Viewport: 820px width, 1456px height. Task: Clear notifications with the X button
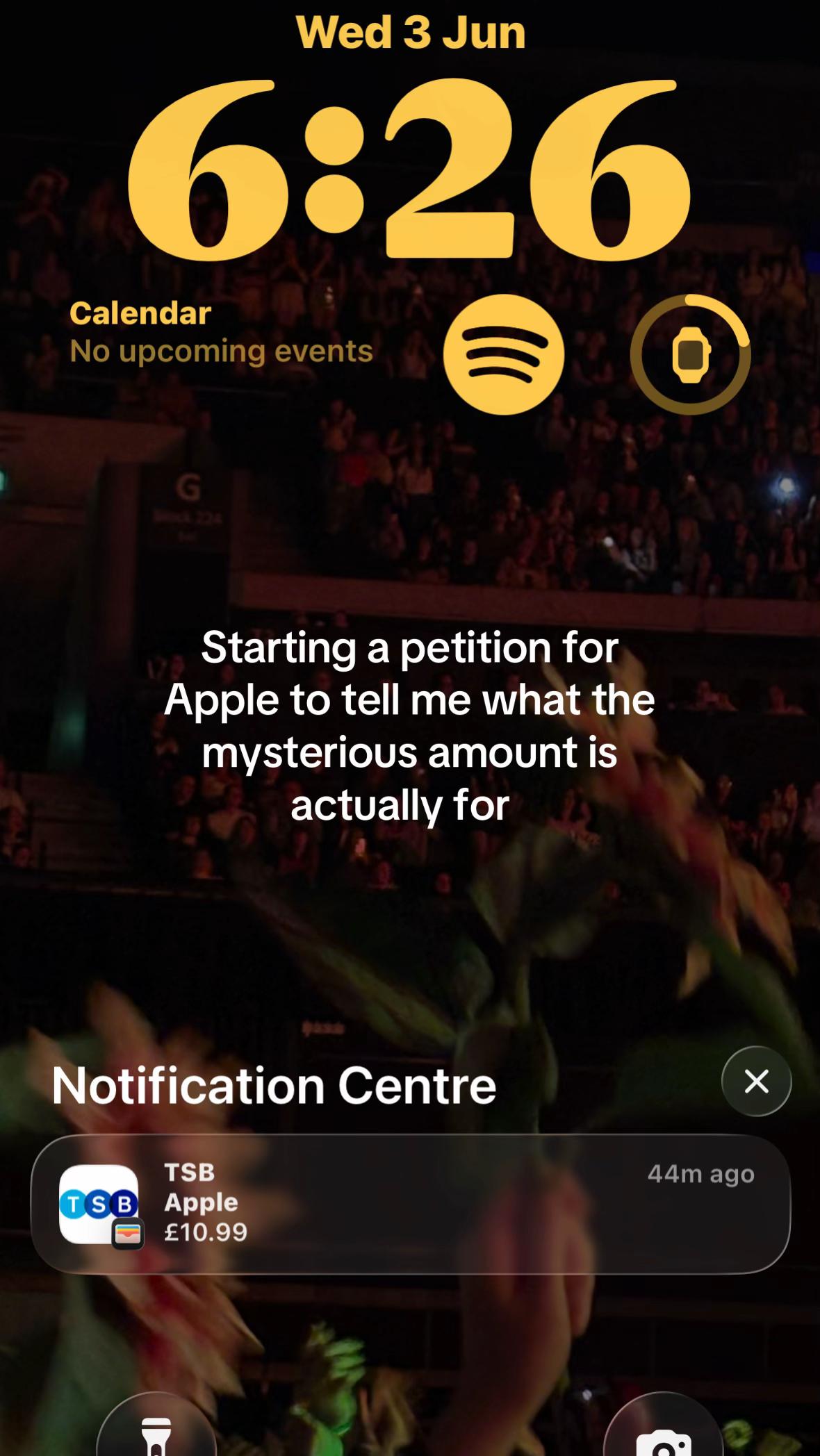(756, 1081)
